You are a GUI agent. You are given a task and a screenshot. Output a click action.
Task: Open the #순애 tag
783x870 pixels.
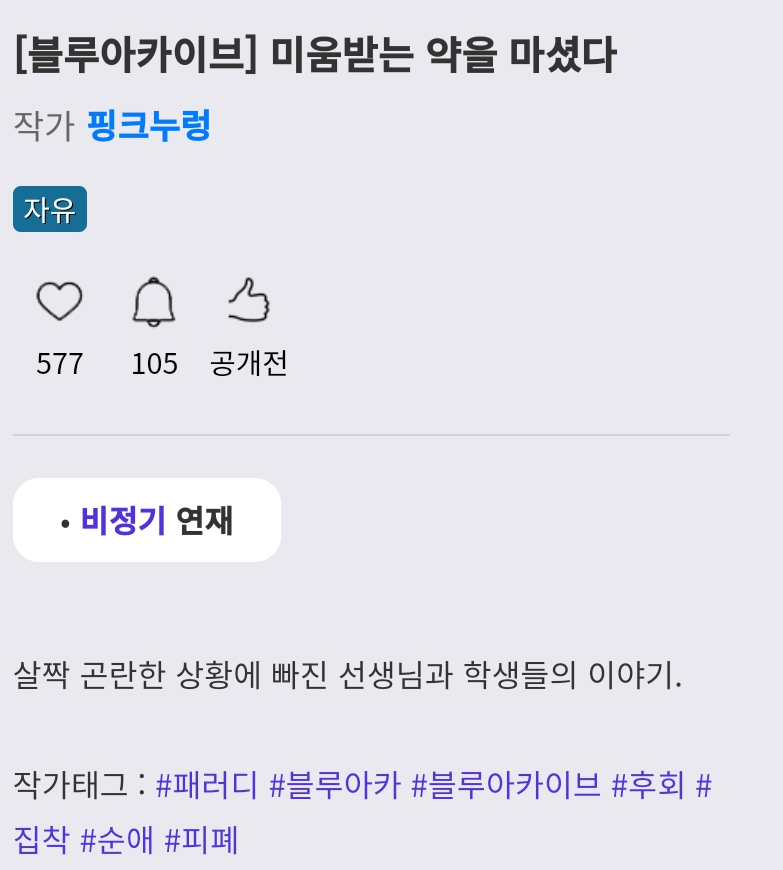(x=117, y=839)
